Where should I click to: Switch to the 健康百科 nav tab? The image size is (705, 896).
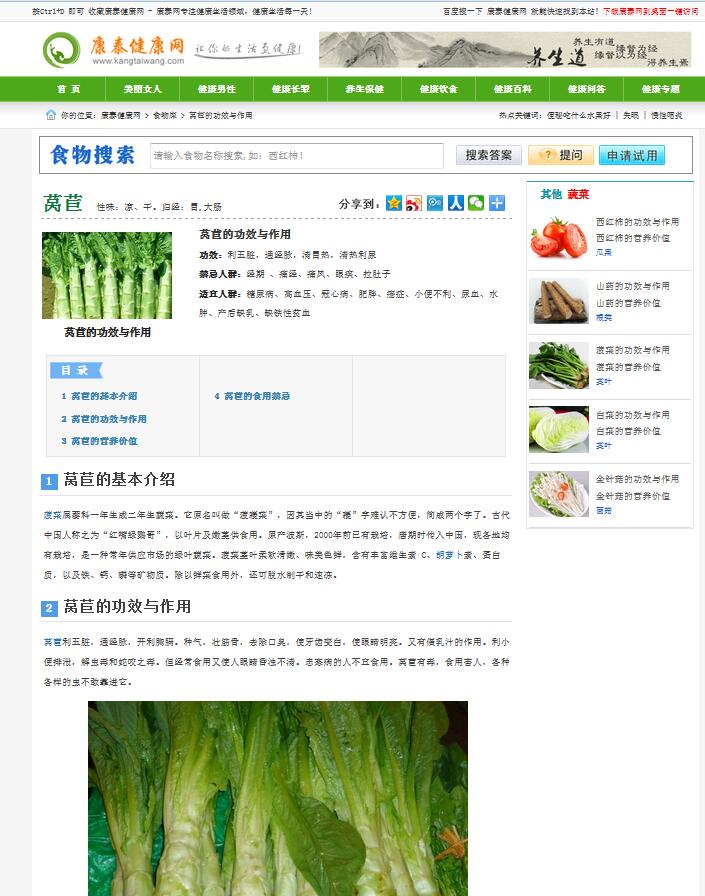coord(512,89)
